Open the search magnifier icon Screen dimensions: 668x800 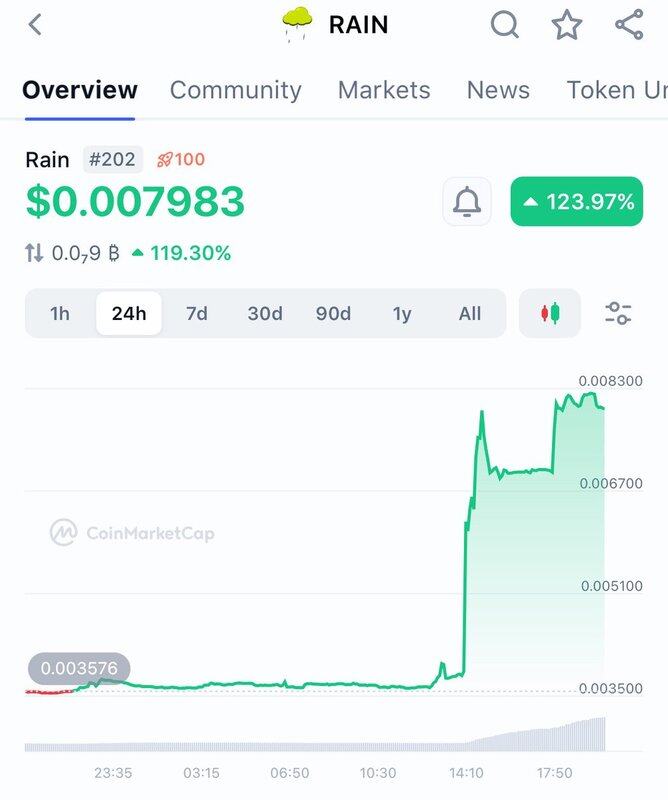pos(505,24)
